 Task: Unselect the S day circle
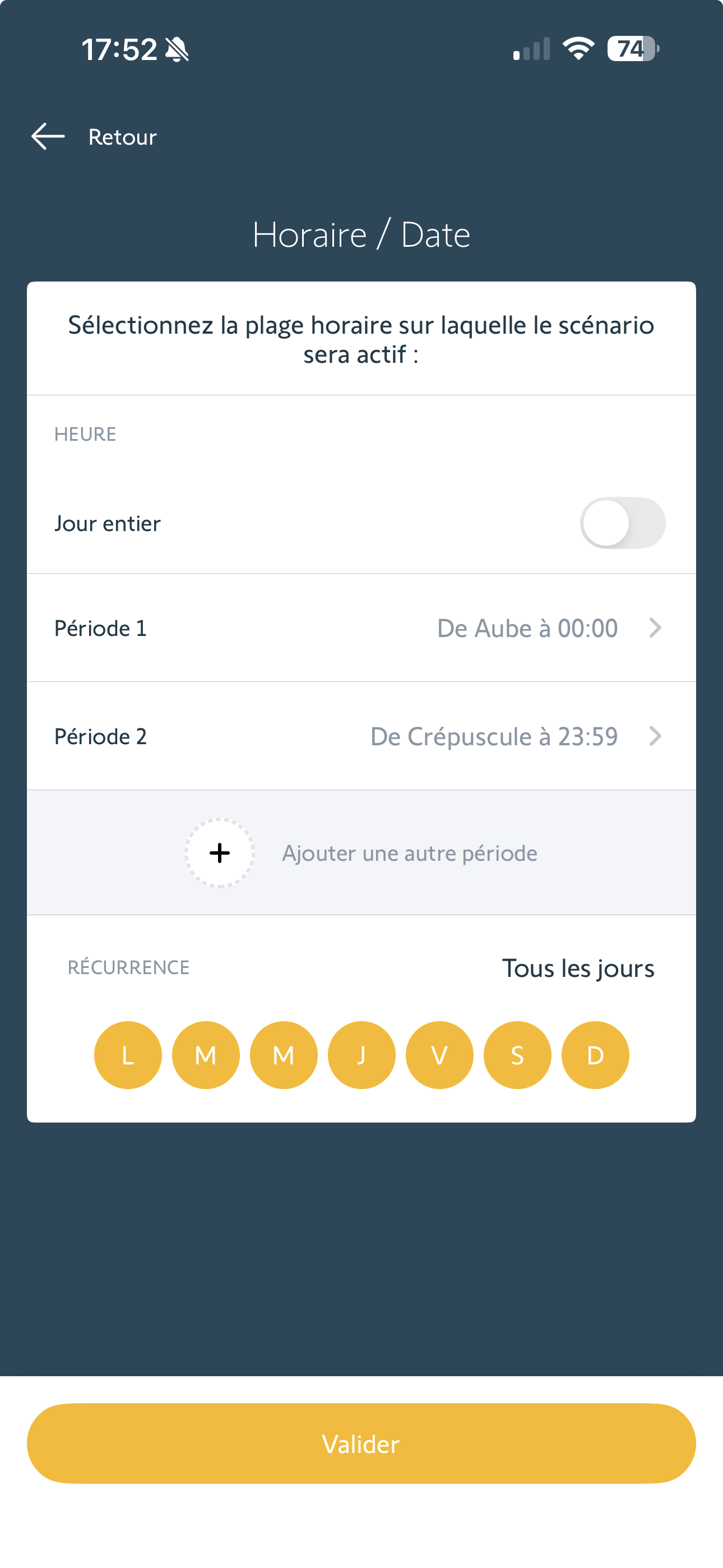coord(517,1055)
